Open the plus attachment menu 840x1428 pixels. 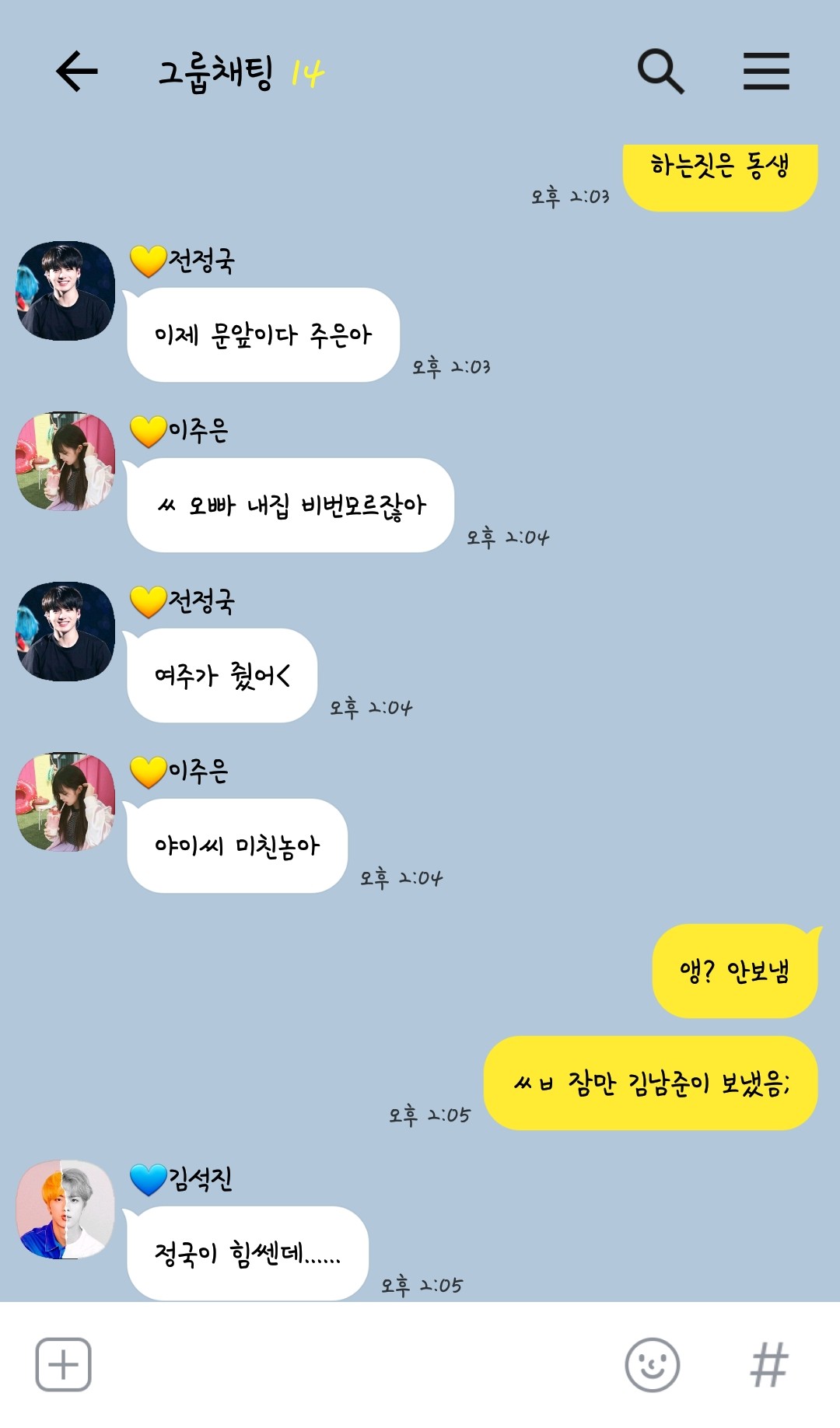point(64,1364)
